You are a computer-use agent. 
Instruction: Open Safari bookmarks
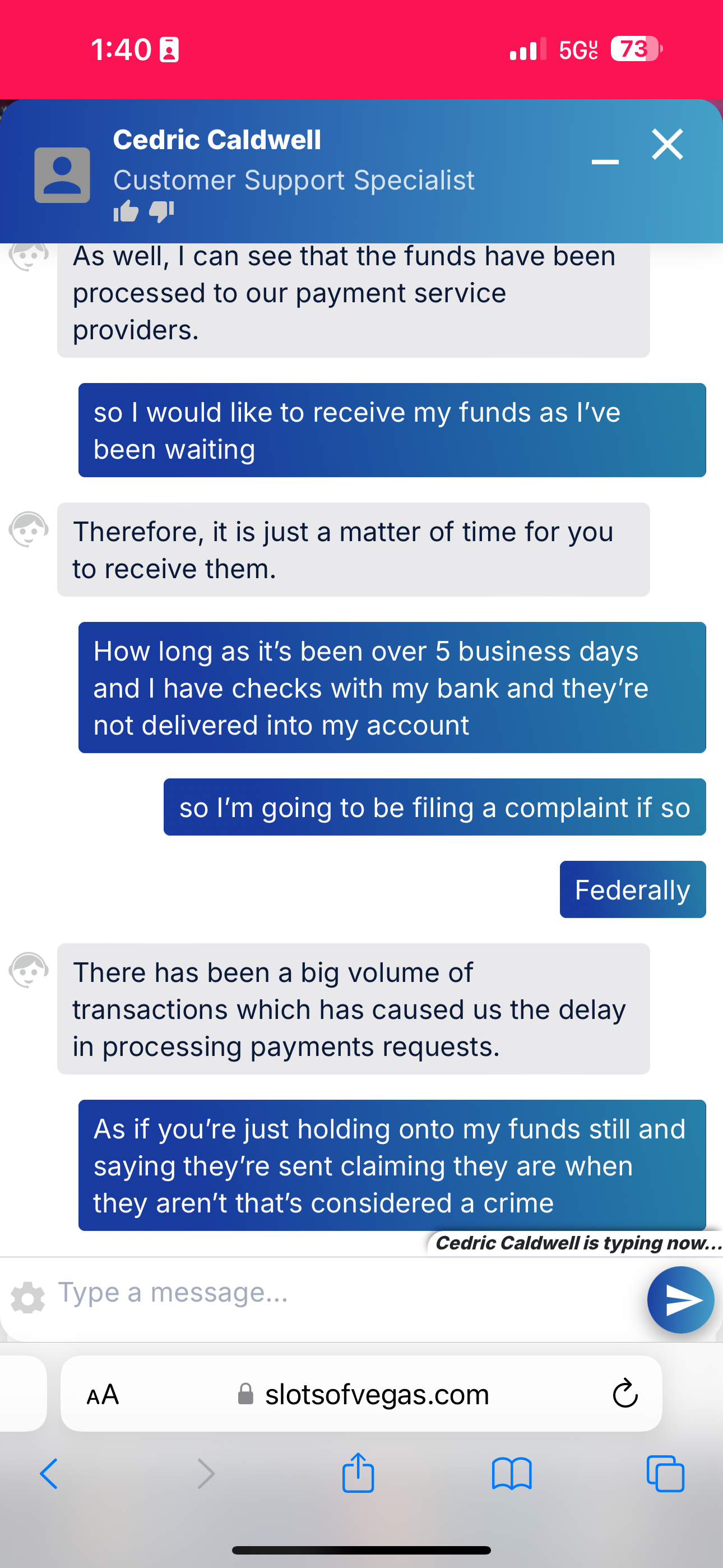point(512,1474)
